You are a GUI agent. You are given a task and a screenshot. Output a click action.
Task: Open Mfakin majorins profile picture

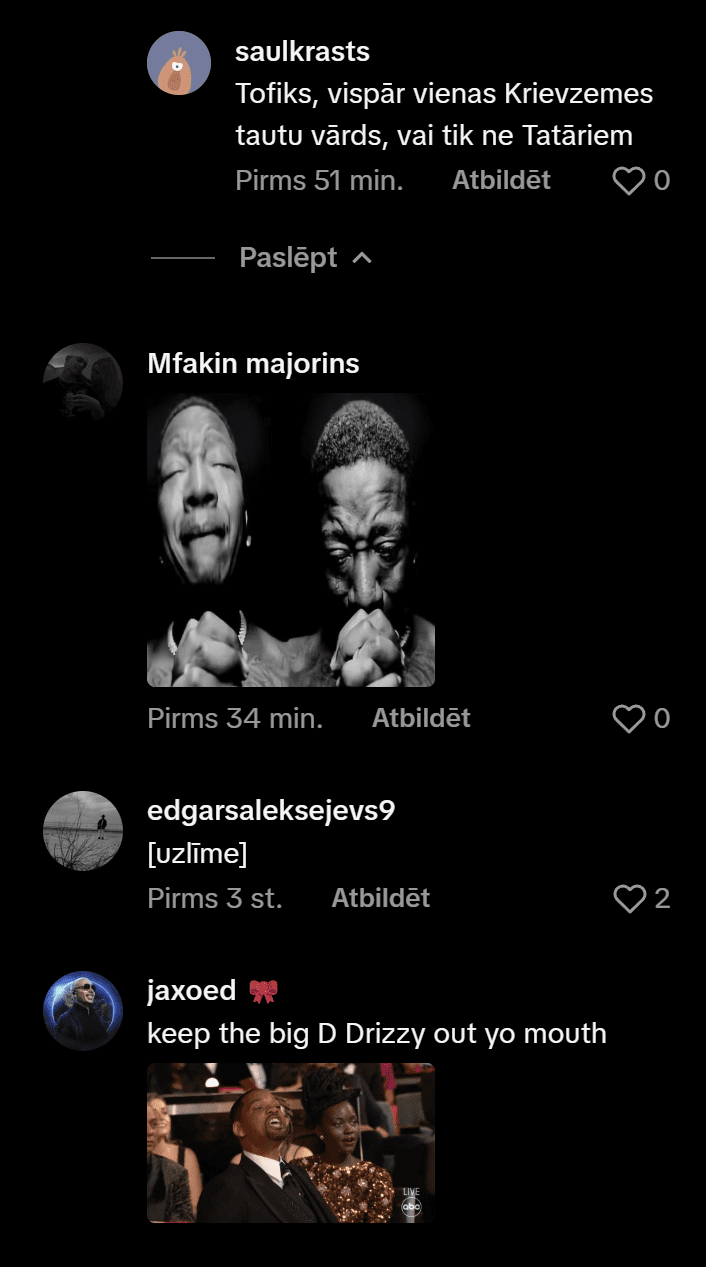click(83, 384)
